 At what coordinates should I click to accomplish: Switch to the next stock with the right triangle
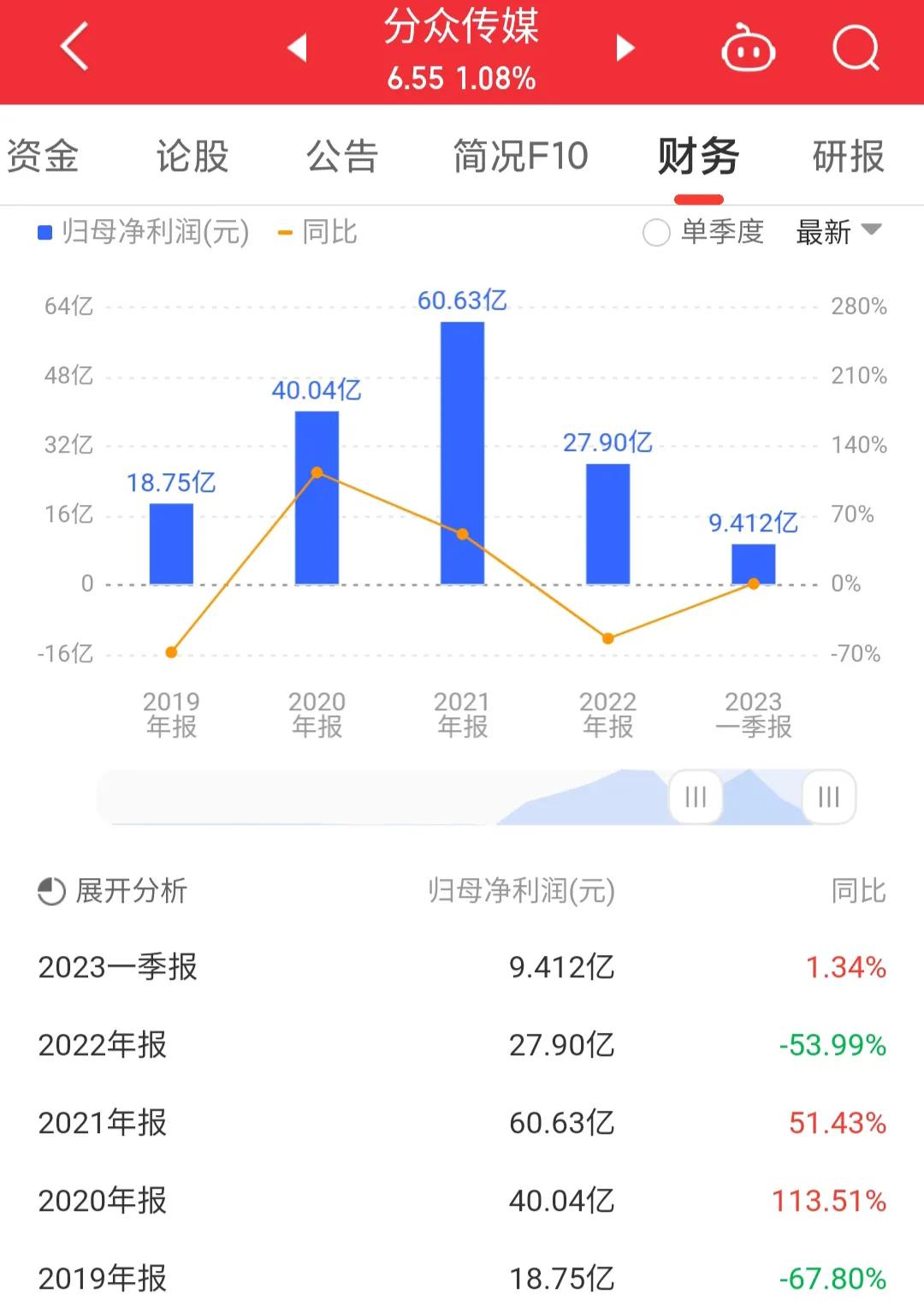[625, 49]
